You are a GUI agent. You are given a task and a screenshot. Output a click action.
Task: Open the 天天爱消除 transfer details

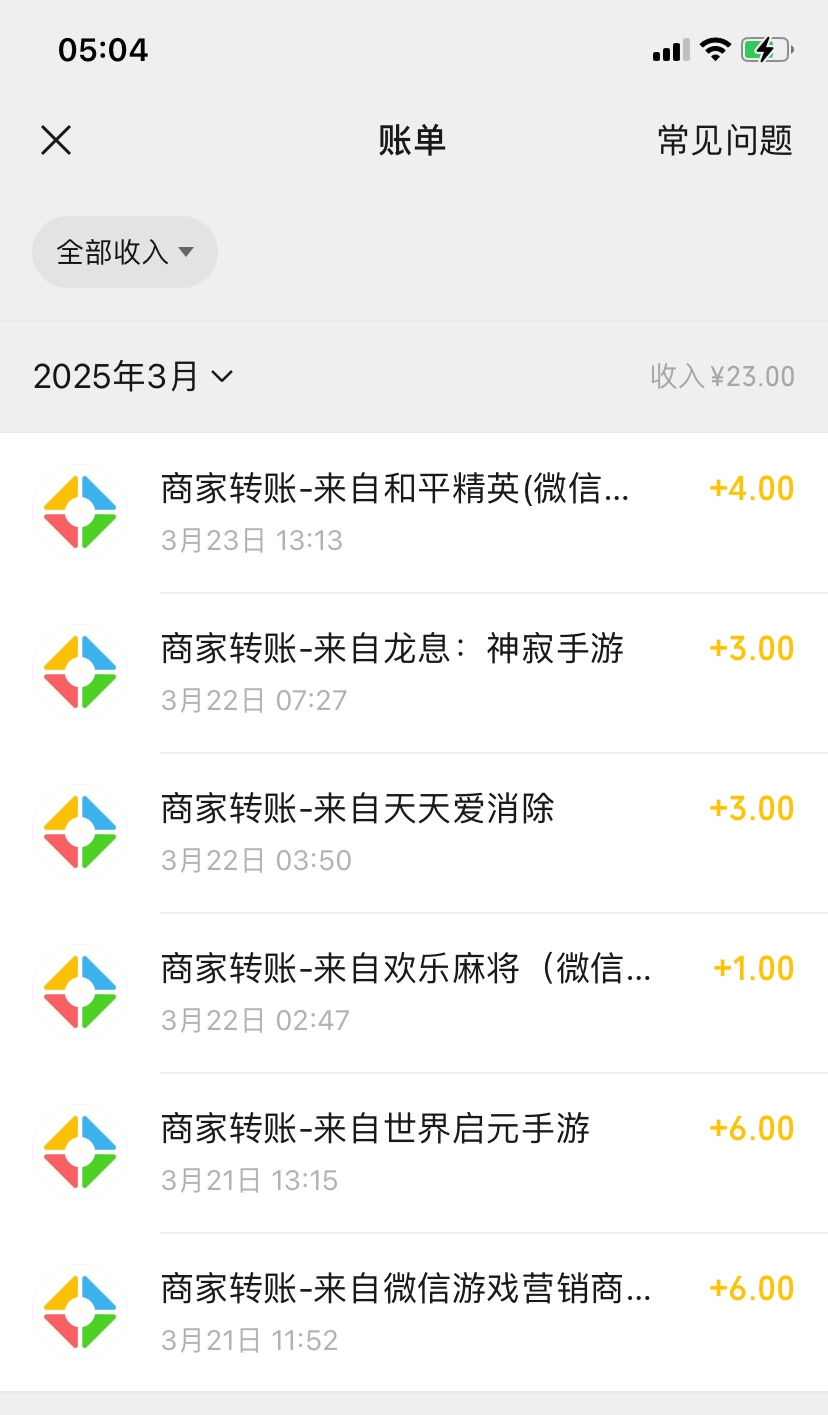pyautogui.click(x=414, y=832)
